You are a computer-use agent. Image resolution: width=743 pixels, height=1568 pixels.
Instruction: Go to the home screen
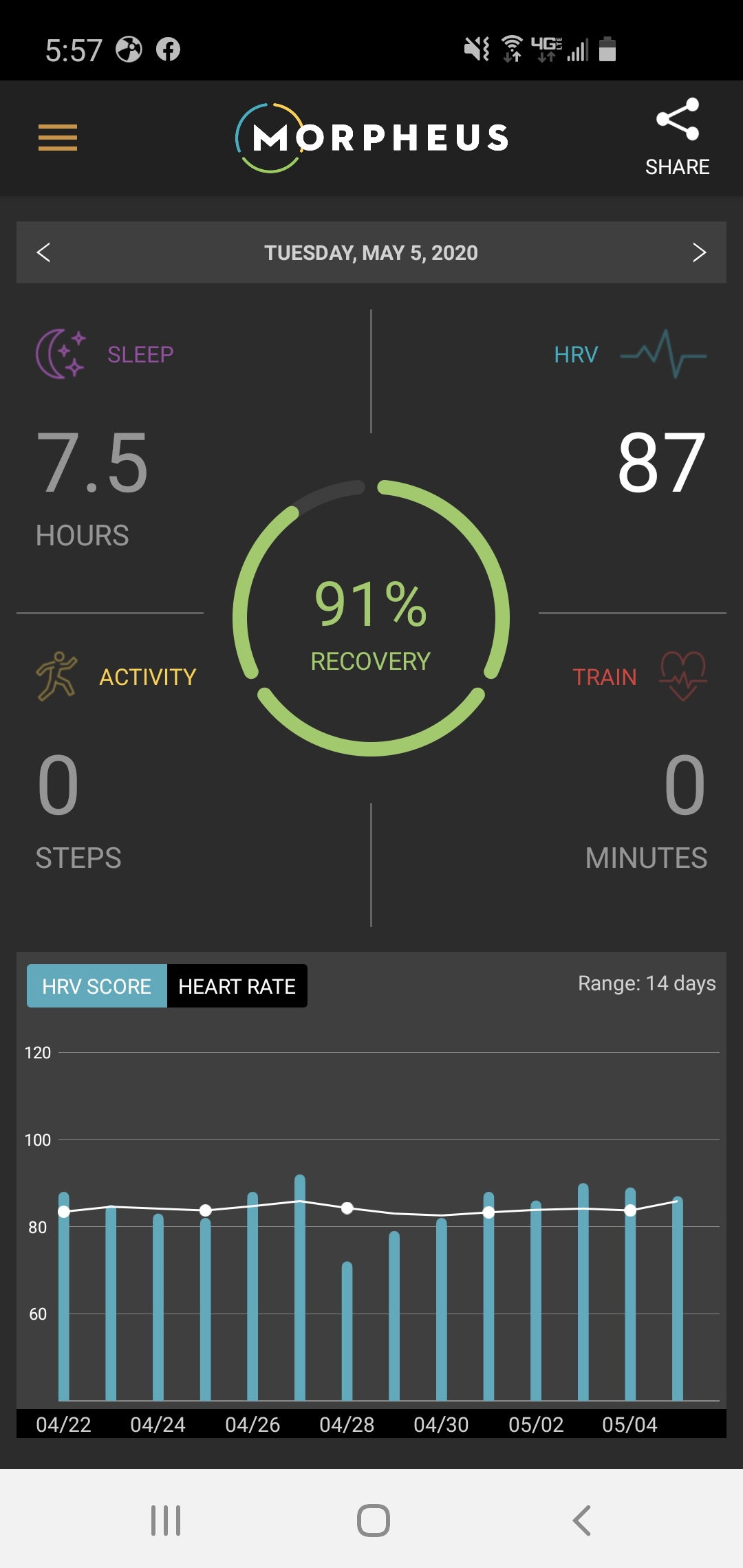coord(373,1520)
